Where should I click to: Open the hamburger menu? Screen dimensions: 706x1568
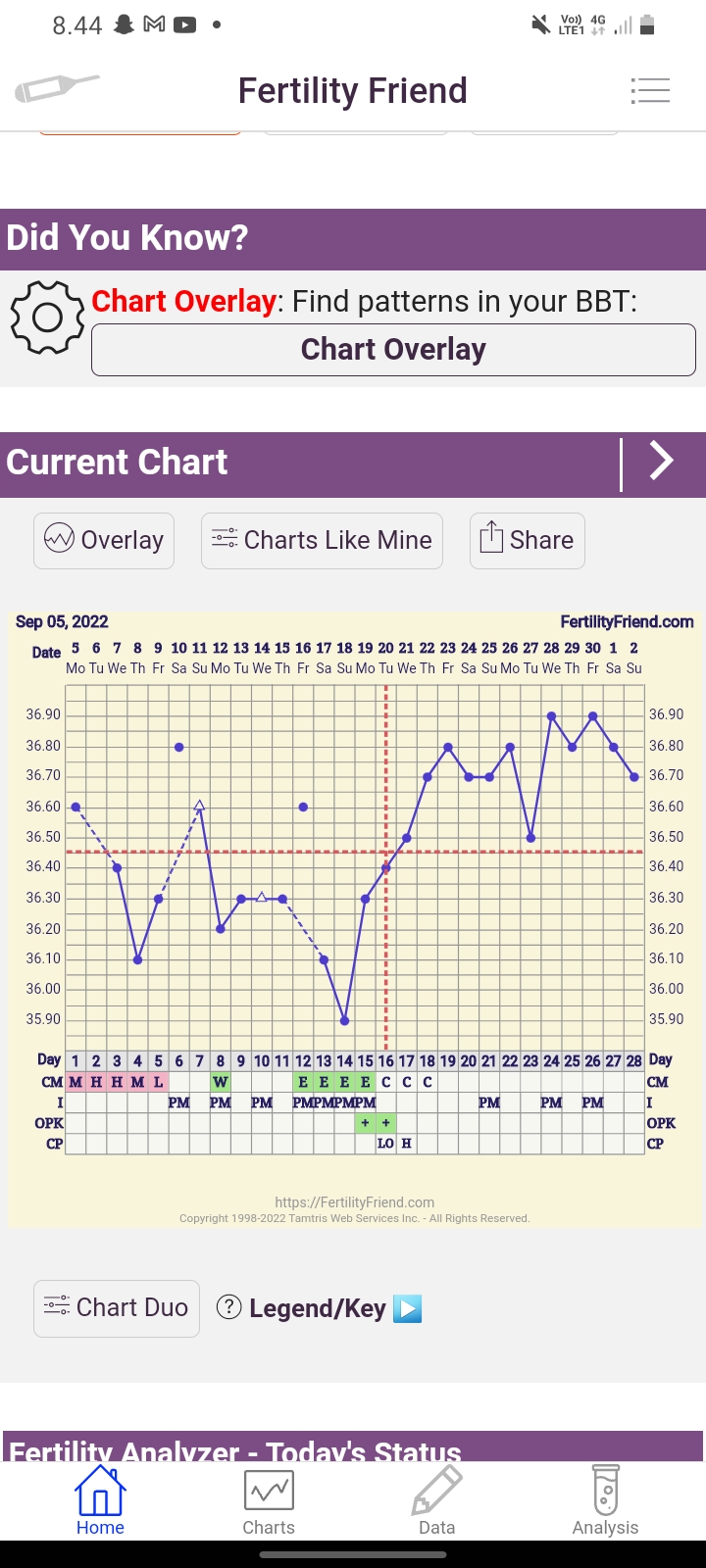(x=650, y=90)
